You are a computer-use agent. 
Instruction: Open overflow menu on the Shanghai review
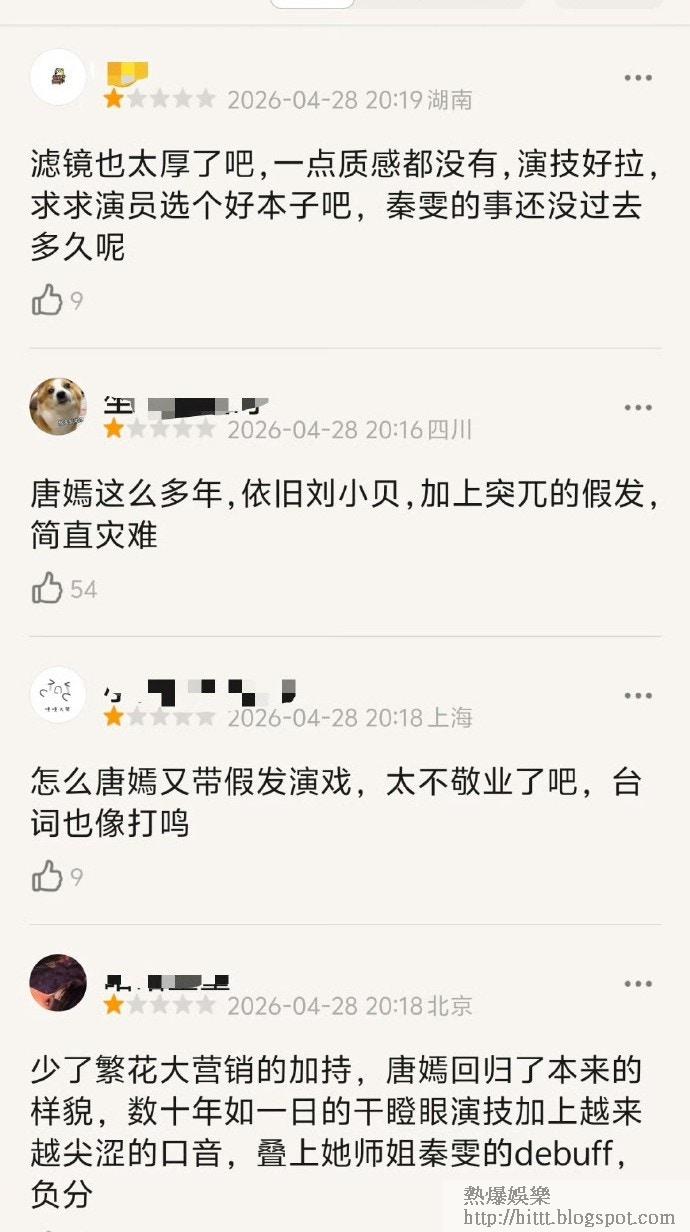[638, 696]
